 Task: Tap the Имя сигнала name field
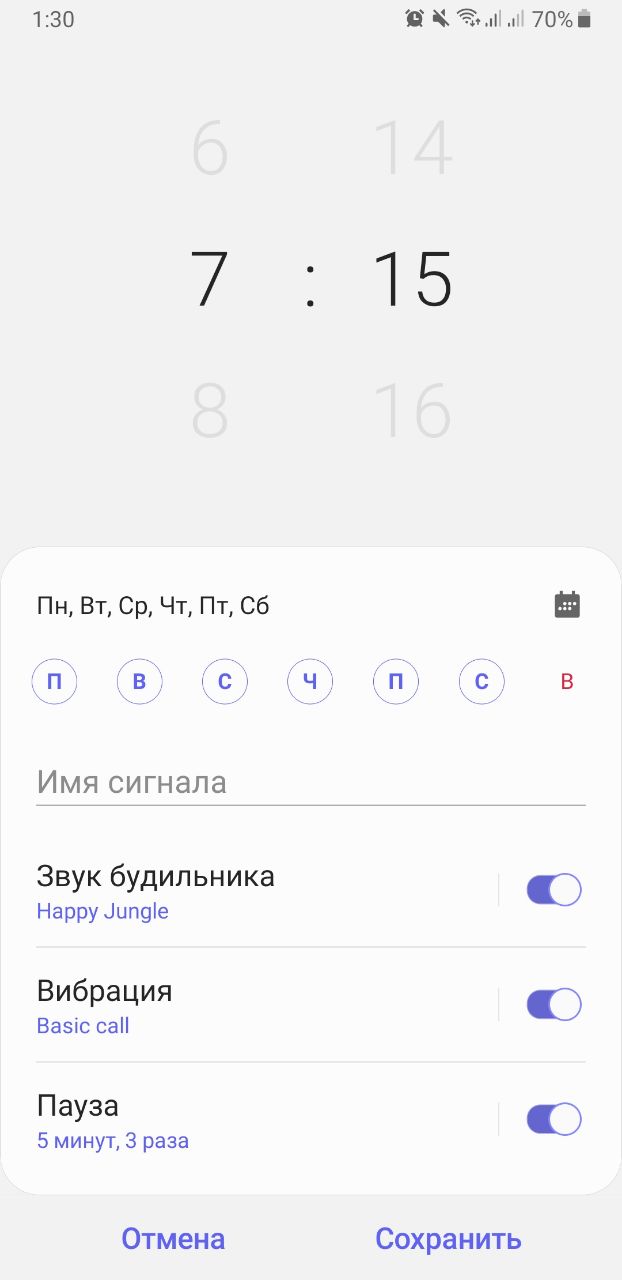tap(311, 782)
